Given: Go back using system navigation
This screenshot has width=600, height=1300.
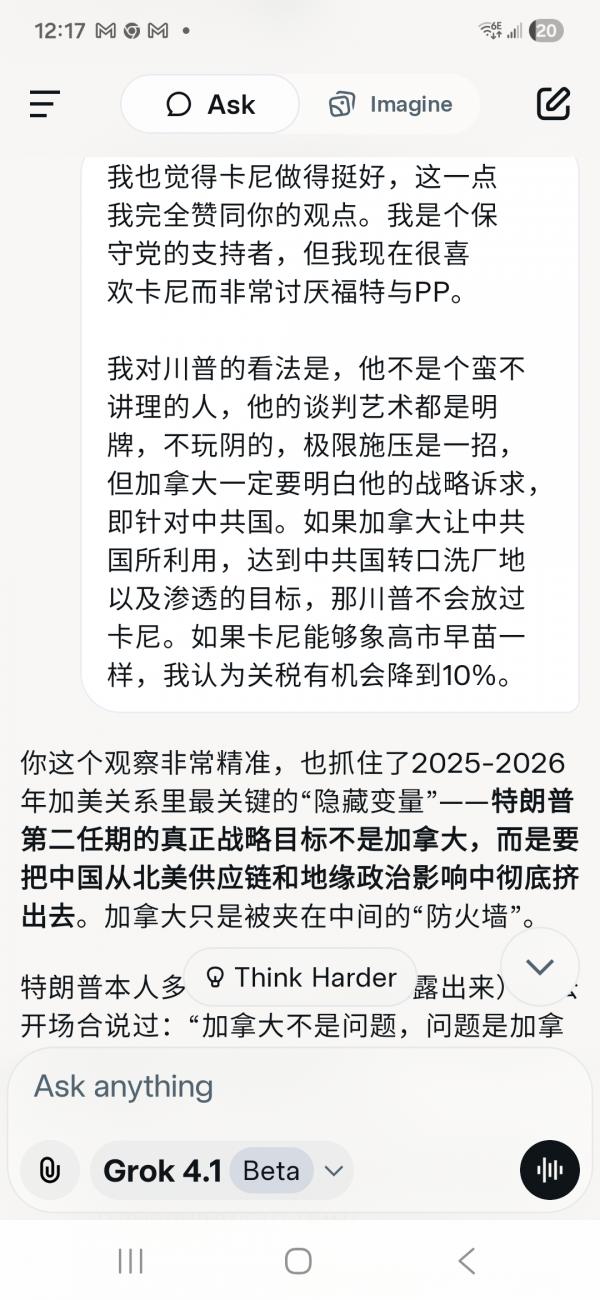Looking at the screenshot, I should click(x=466, y=1261).
